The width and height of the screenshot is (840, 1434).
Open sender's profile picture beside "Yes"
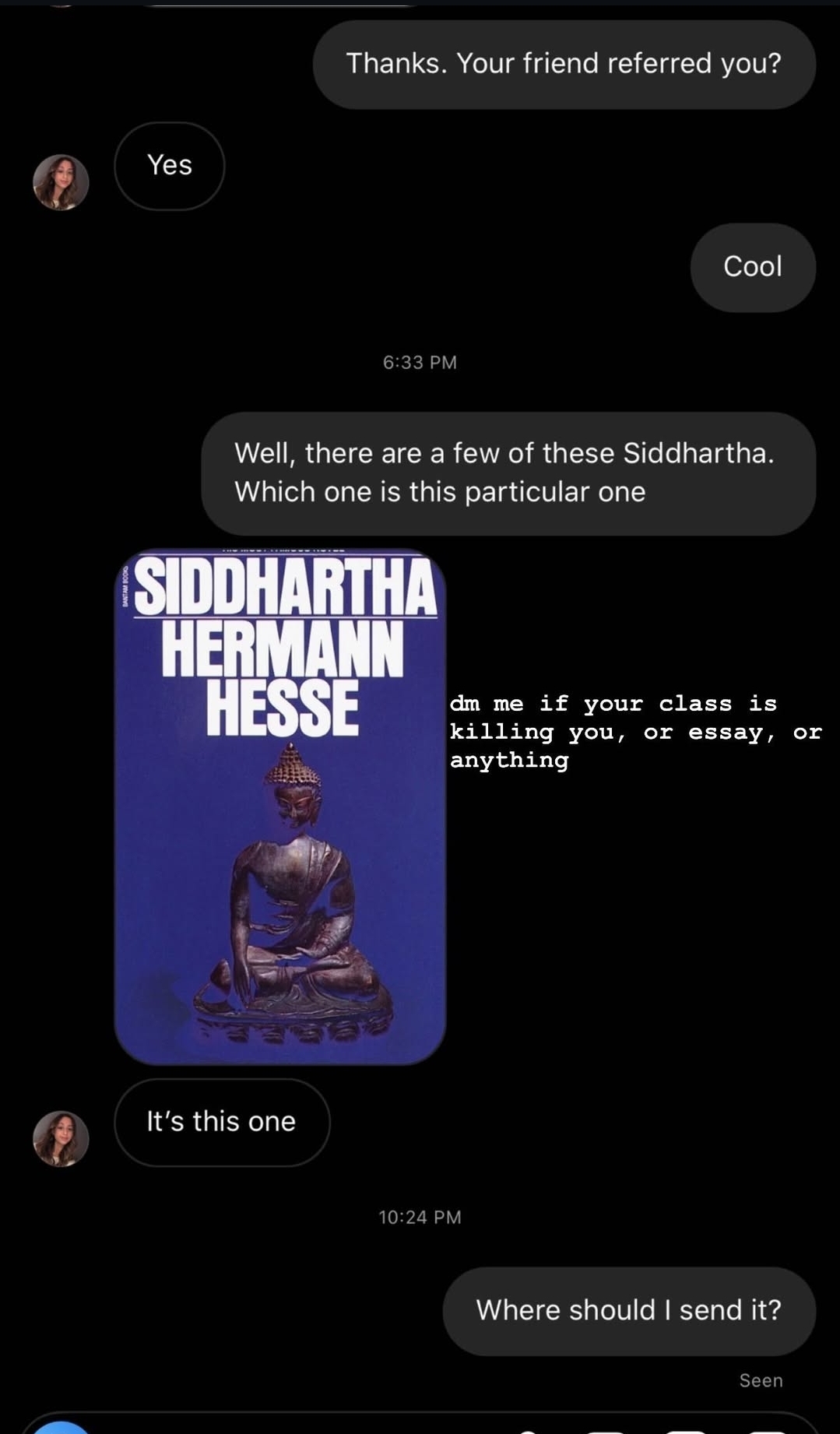(61, 182)
